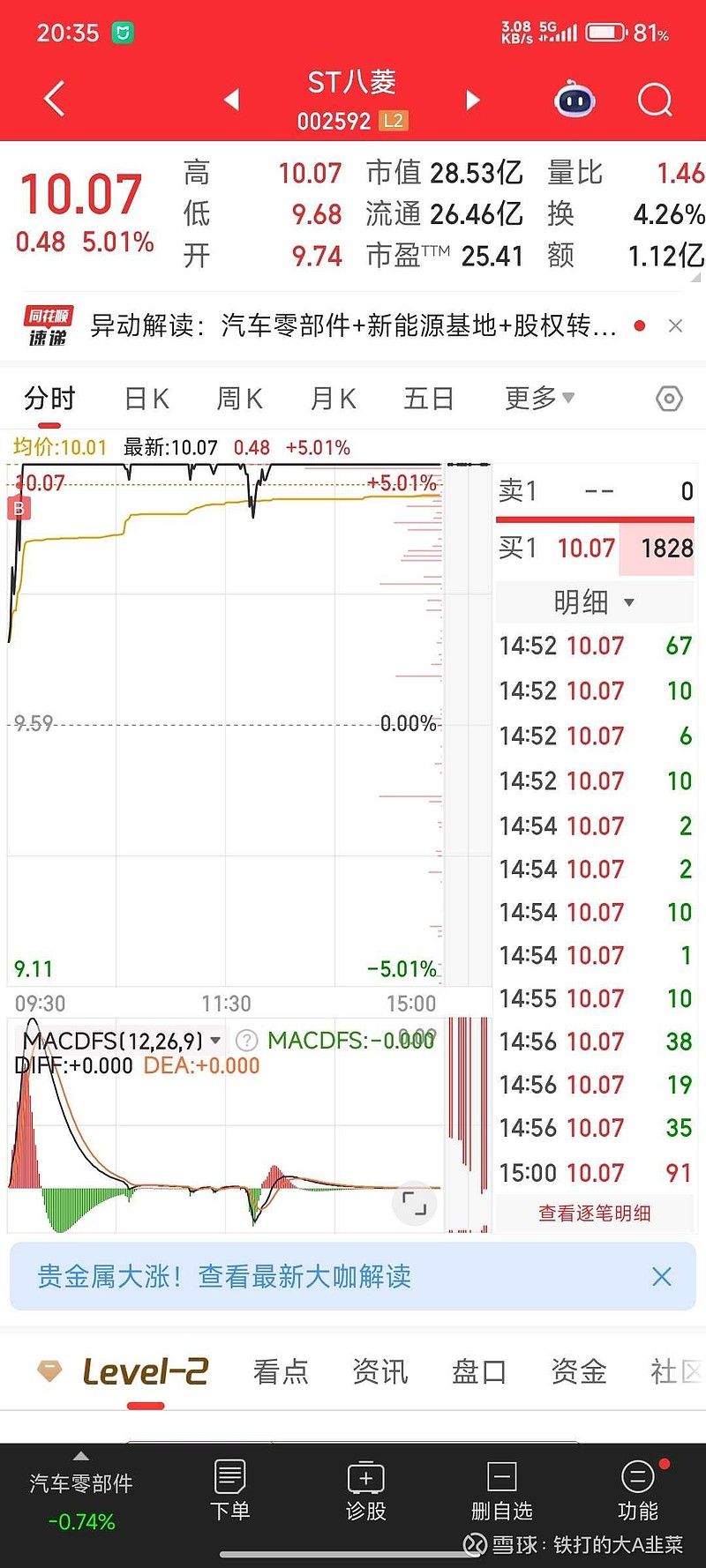Dismiss the 异动解读 banner
The image size is (706, 1568).
click(x=675, y=326)
